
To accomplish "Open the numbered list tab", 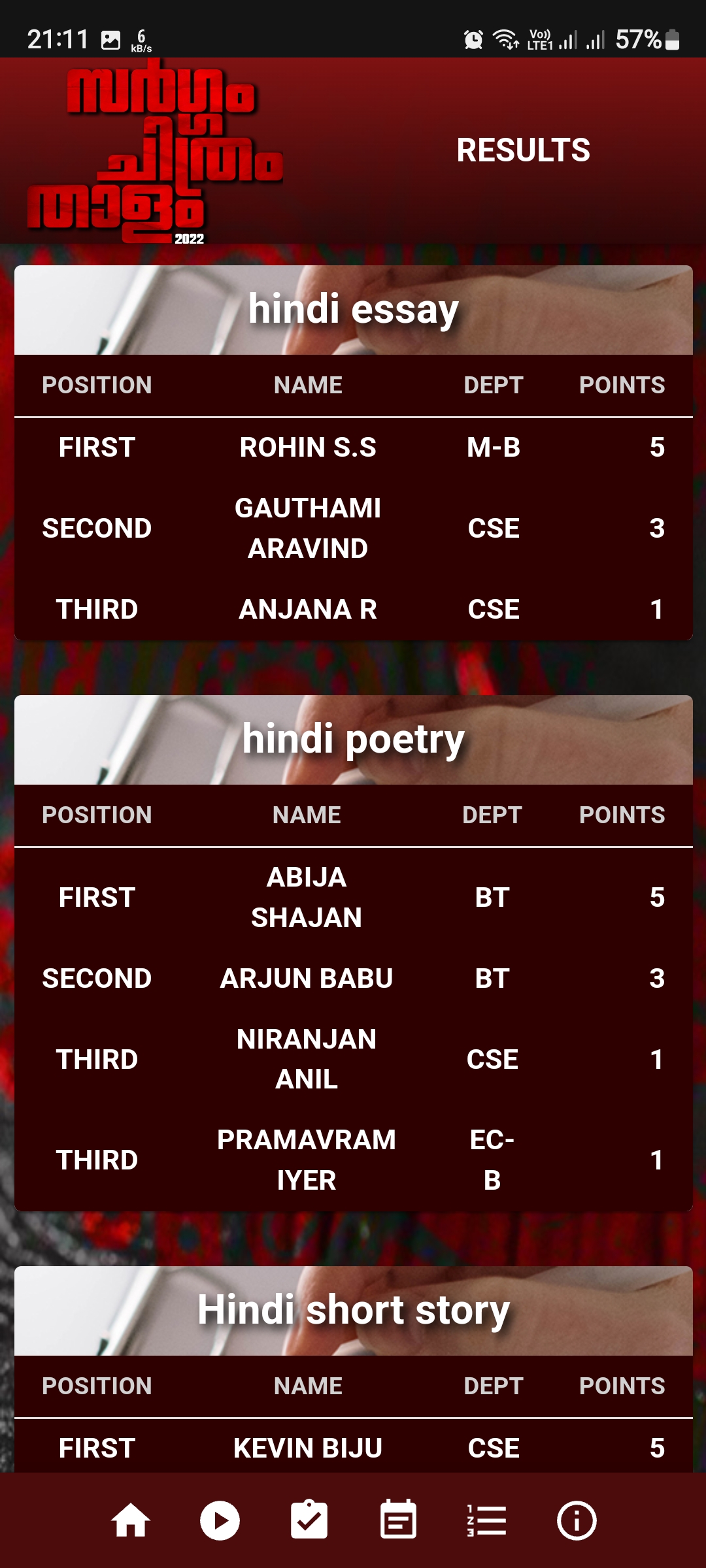I will pyautogui.click(x=487, y=1520).
